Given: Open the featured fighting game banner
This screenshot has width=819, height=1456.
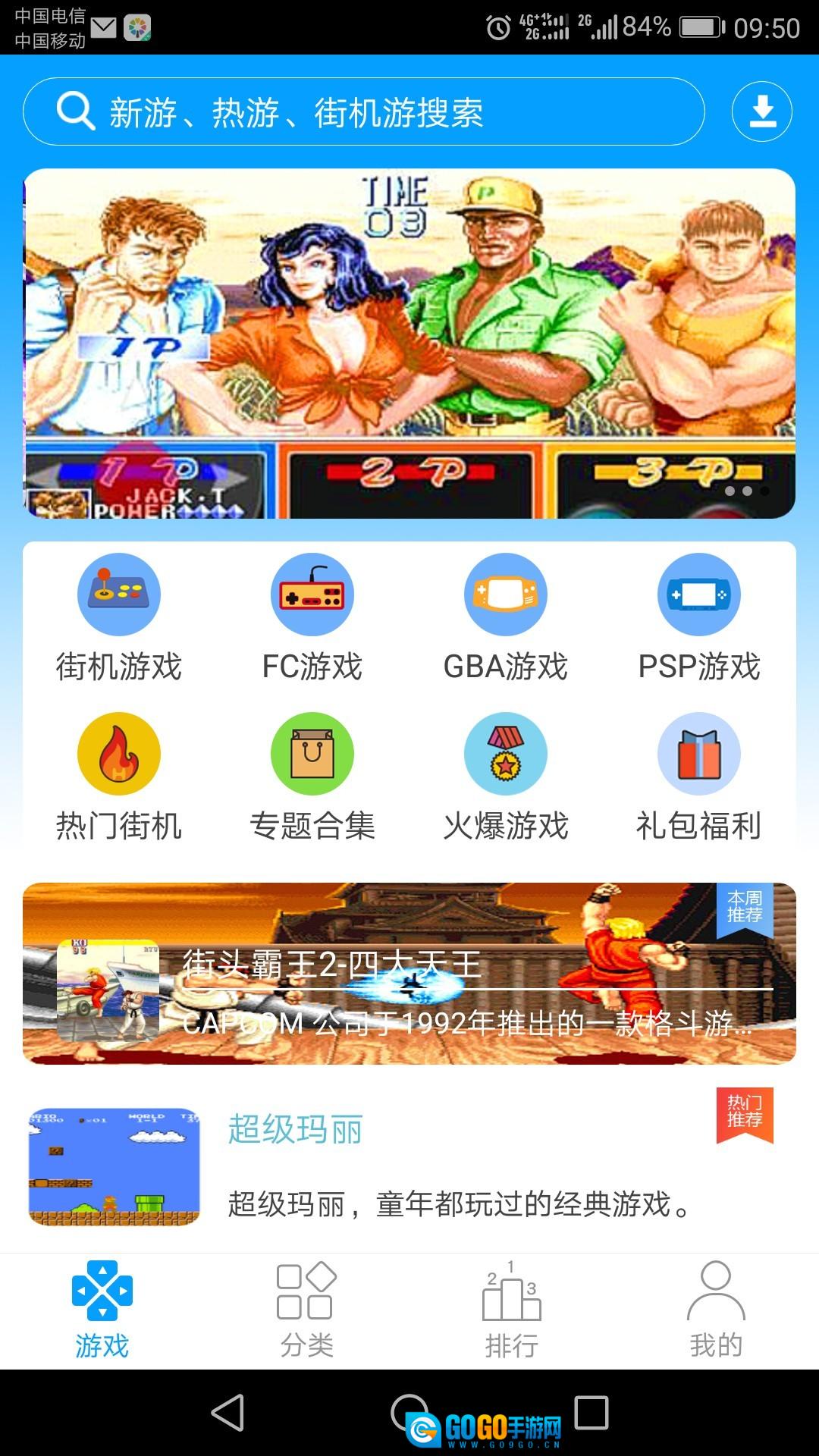Looking at the screenshot, I should click(x=409, y=344).
